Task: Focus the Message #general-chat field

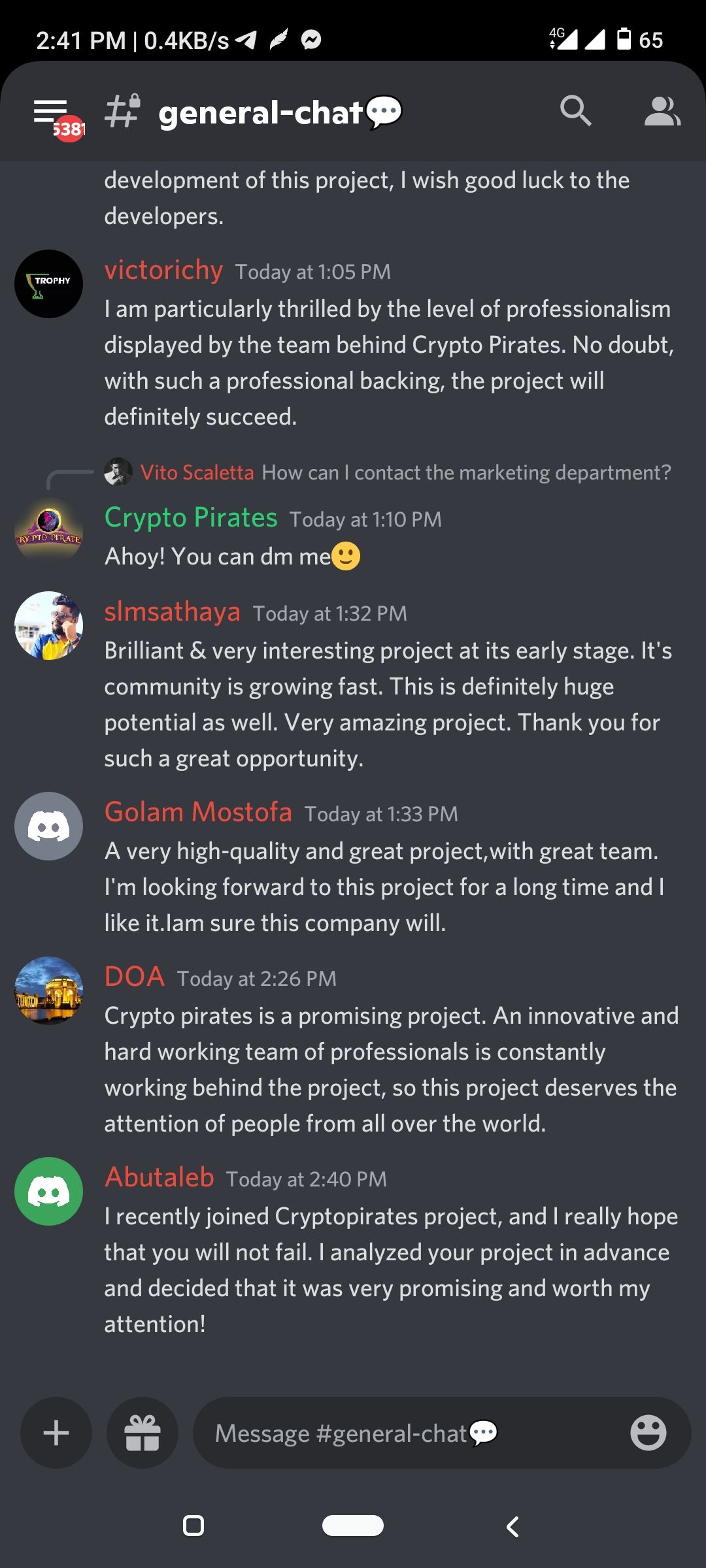Action: [405, 1433]
